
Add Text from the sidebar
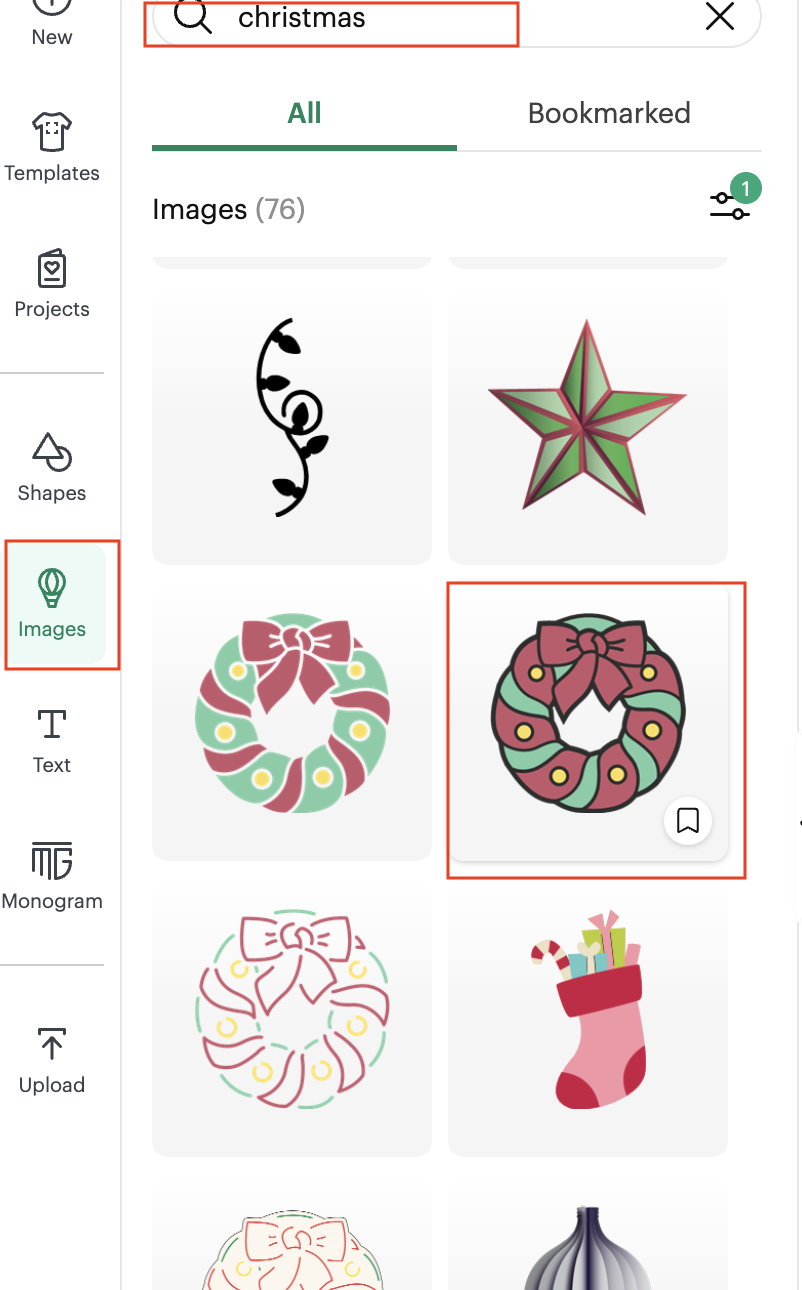click(x=52, y=741)
